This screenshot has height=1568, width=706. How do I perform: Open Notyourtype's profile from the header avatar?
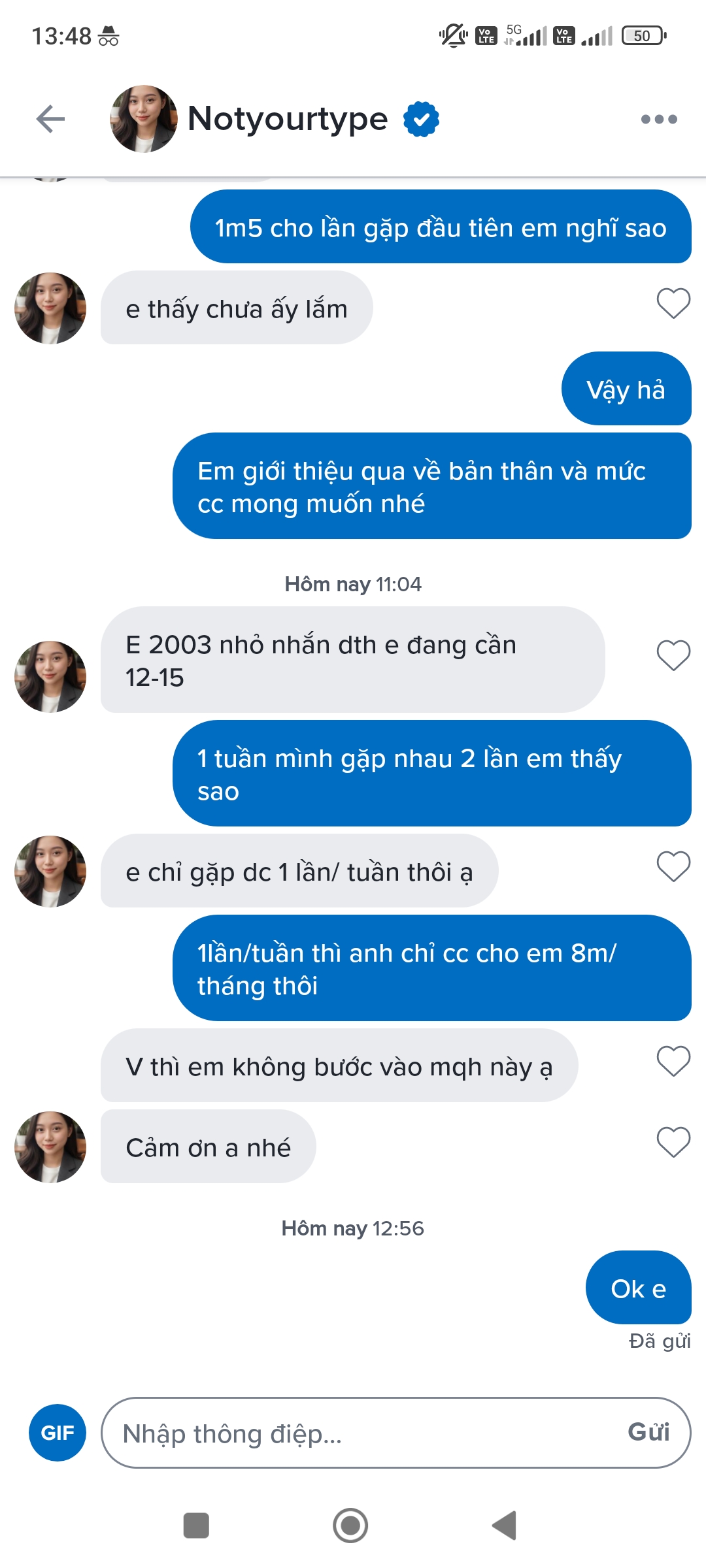[x=143, y=119]
